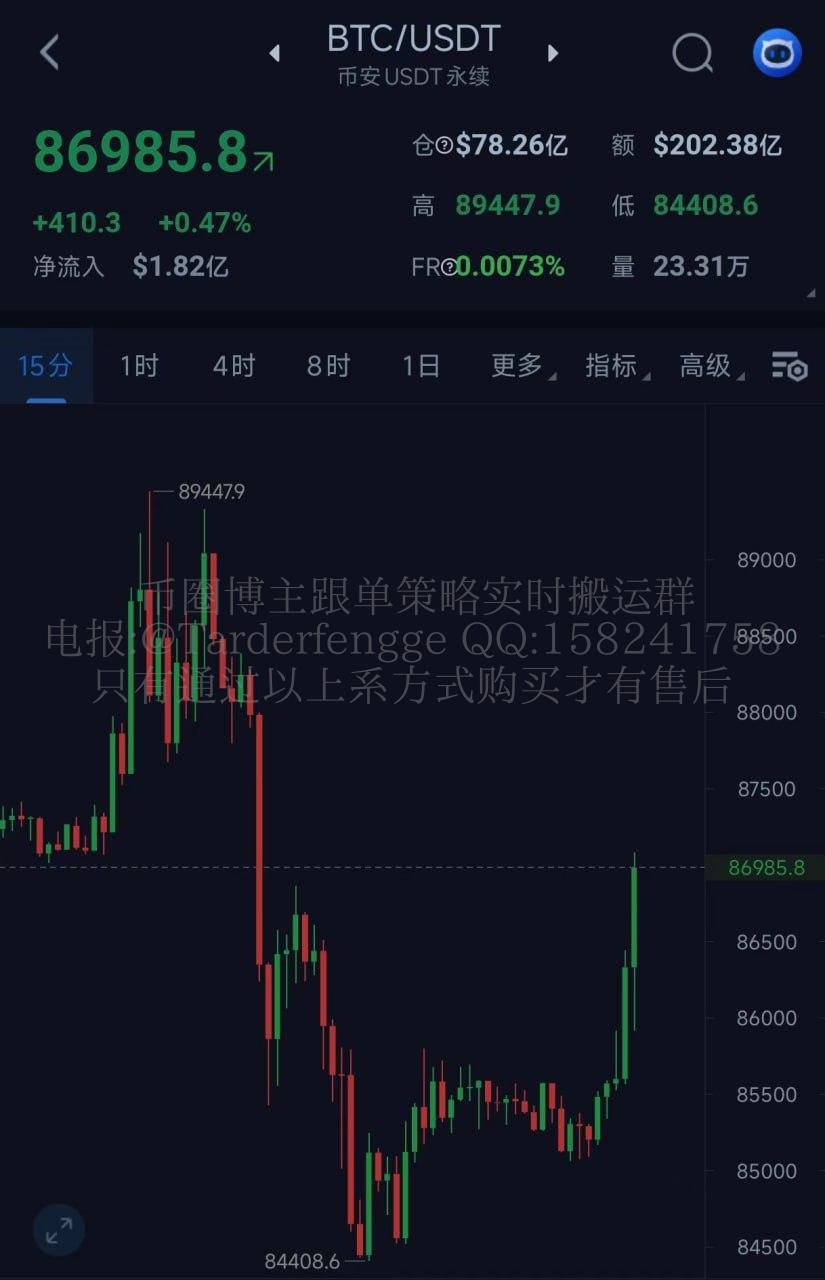Tap the 仓 open interest help icon
825x1280 pixels.
coord(444,146)
